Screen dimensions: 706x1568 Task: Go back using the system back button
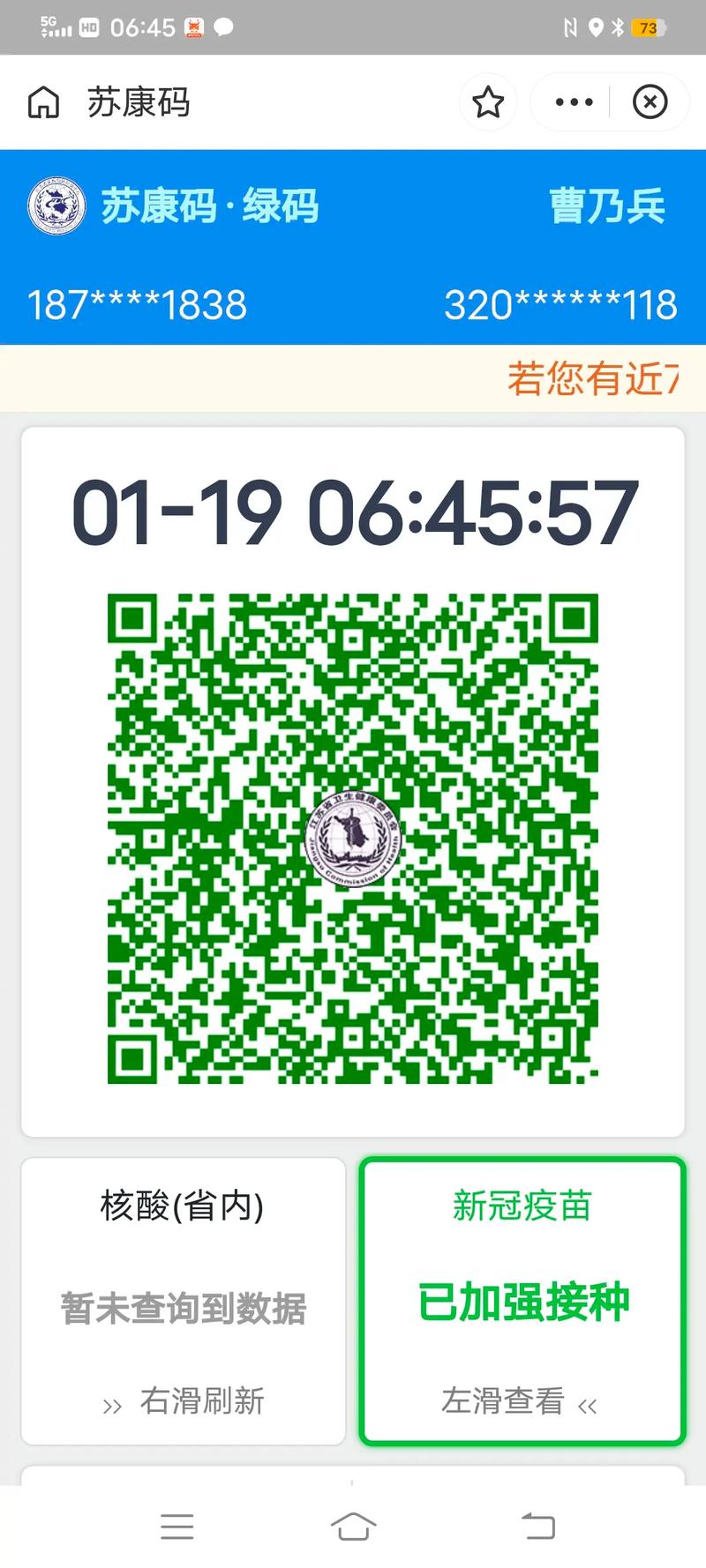pyautogui.click(x=538, y=1527)
